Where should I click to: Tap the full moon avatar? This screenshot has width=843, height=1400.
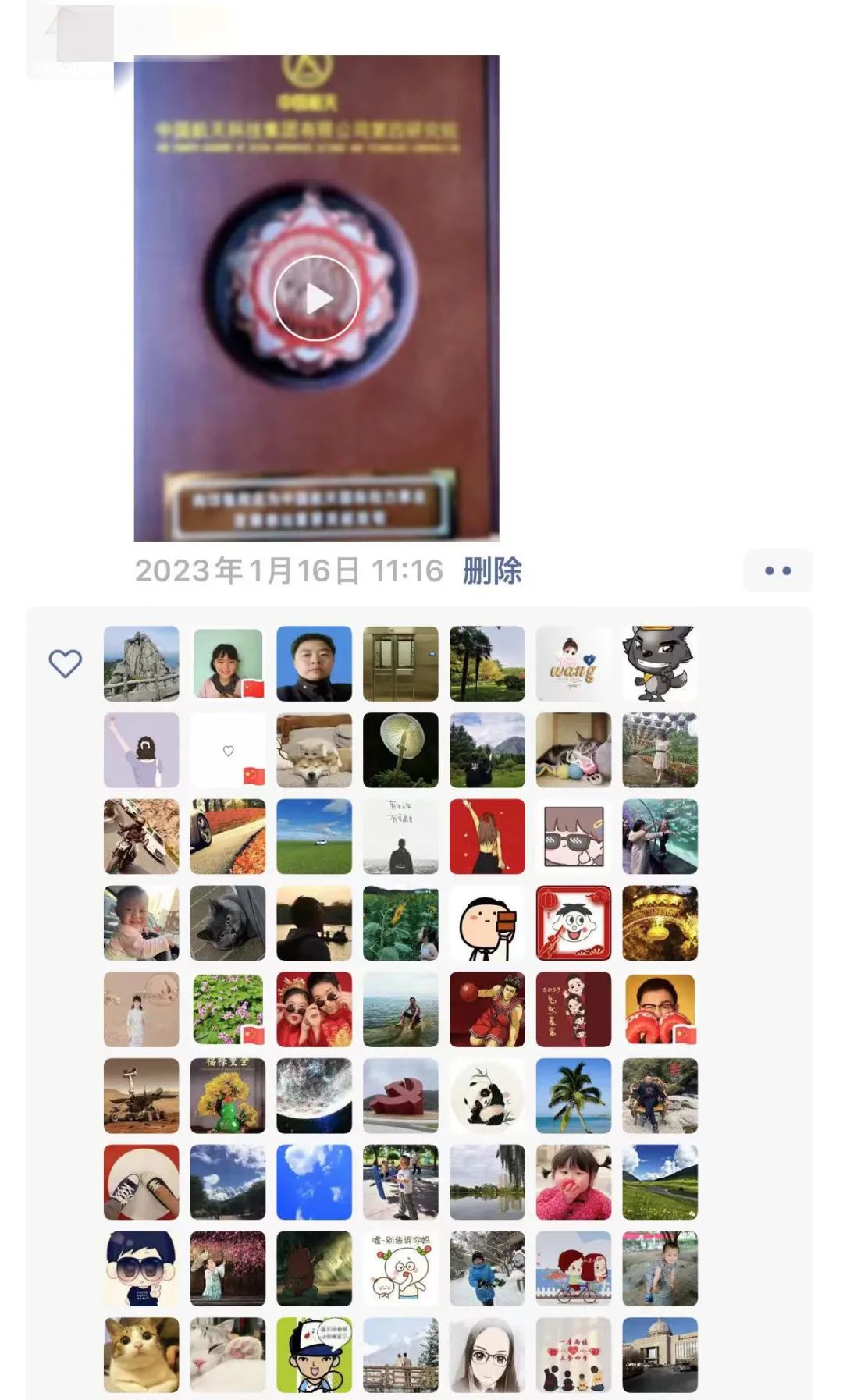pyautogui.click(x=314, y=1096)
